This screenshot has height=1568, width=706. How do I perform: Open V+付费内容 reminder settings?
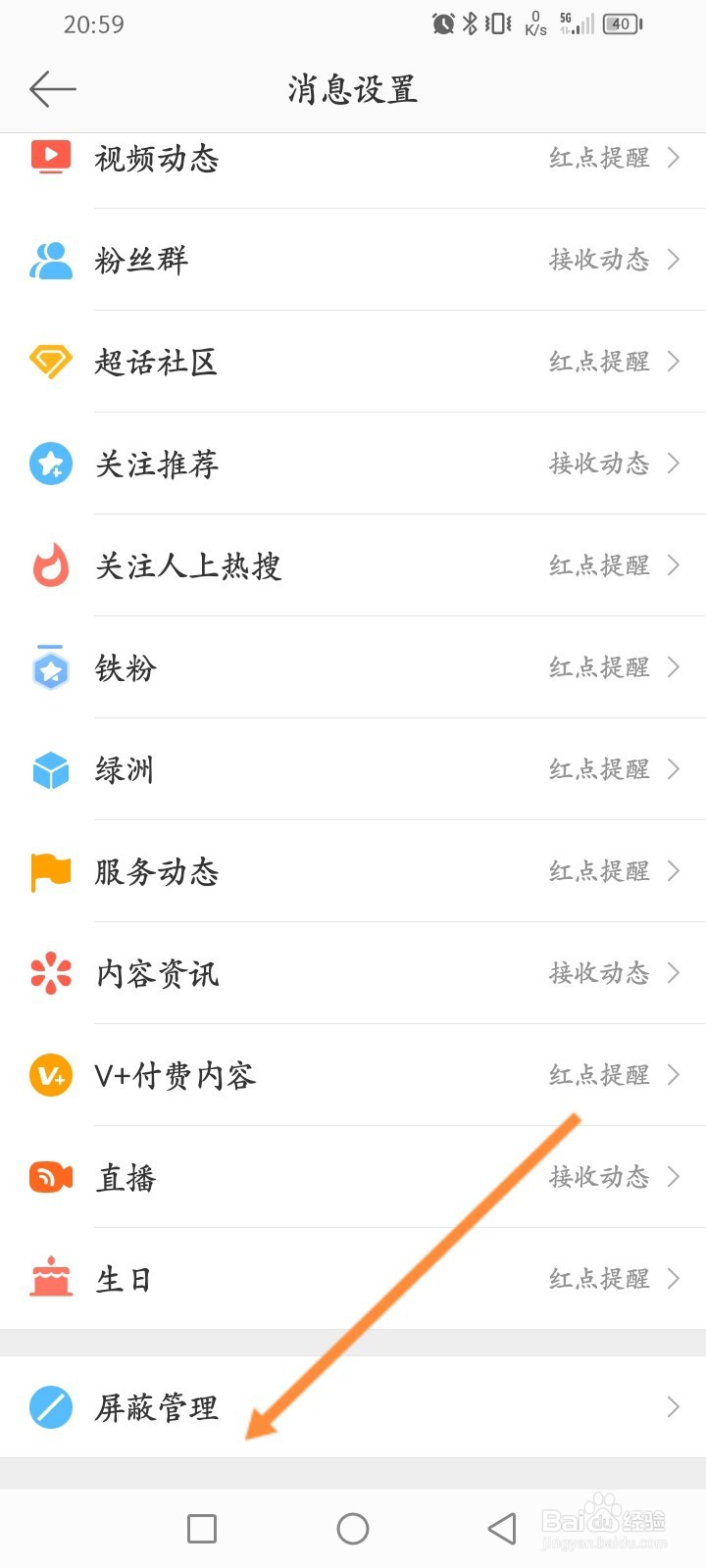(353, 1075)
